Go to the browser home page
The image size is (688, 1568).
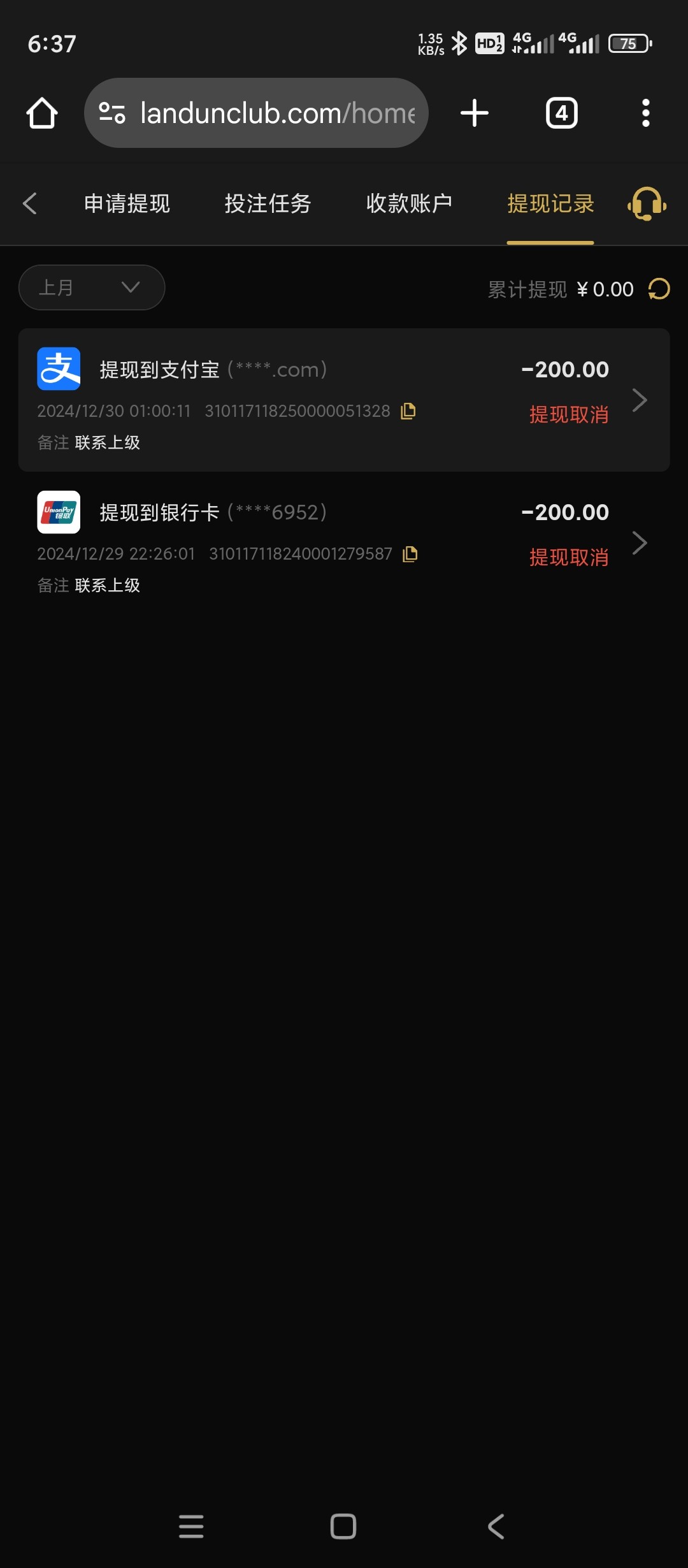coord(42,113)
